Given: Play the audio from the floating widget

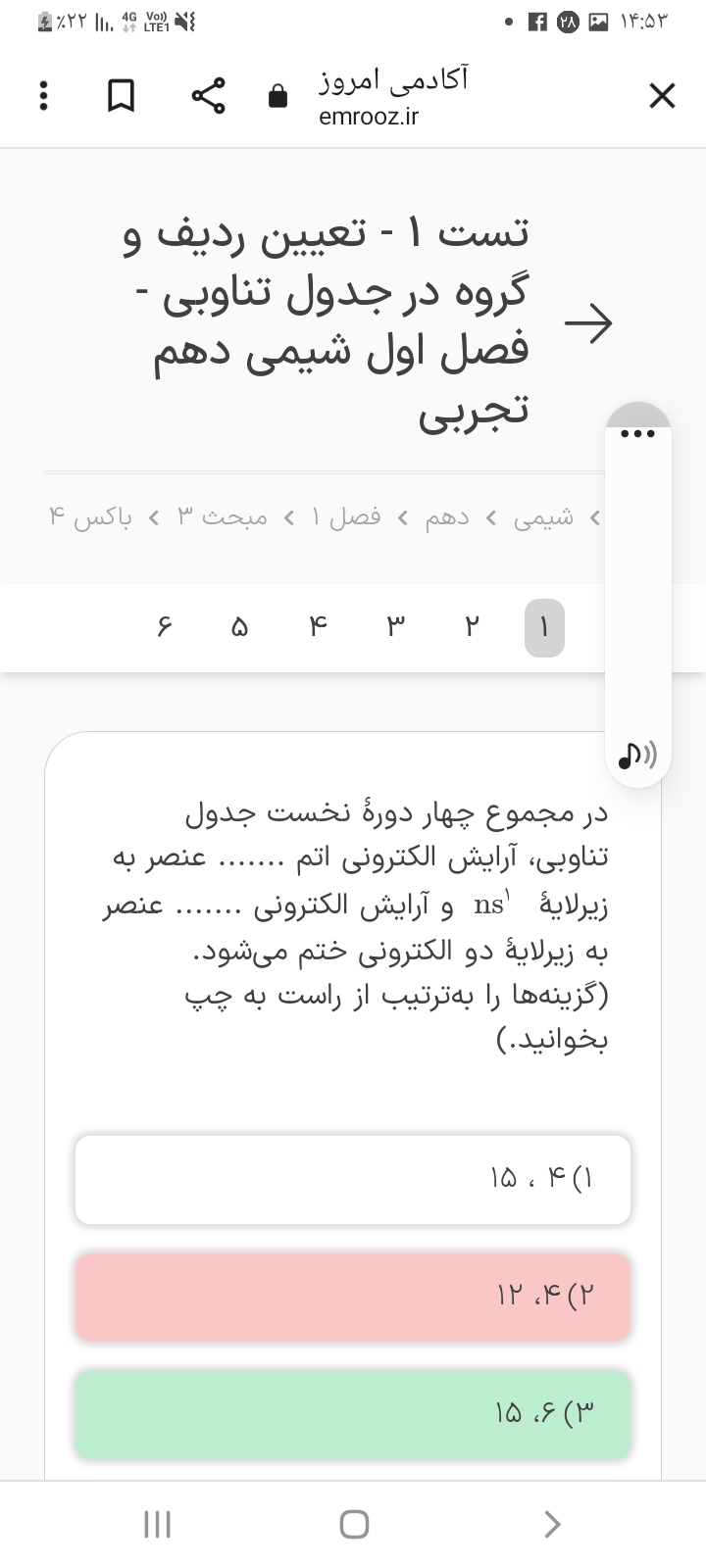Looking at the screenshot, I should pyautogui.click(x=637, y=755).
